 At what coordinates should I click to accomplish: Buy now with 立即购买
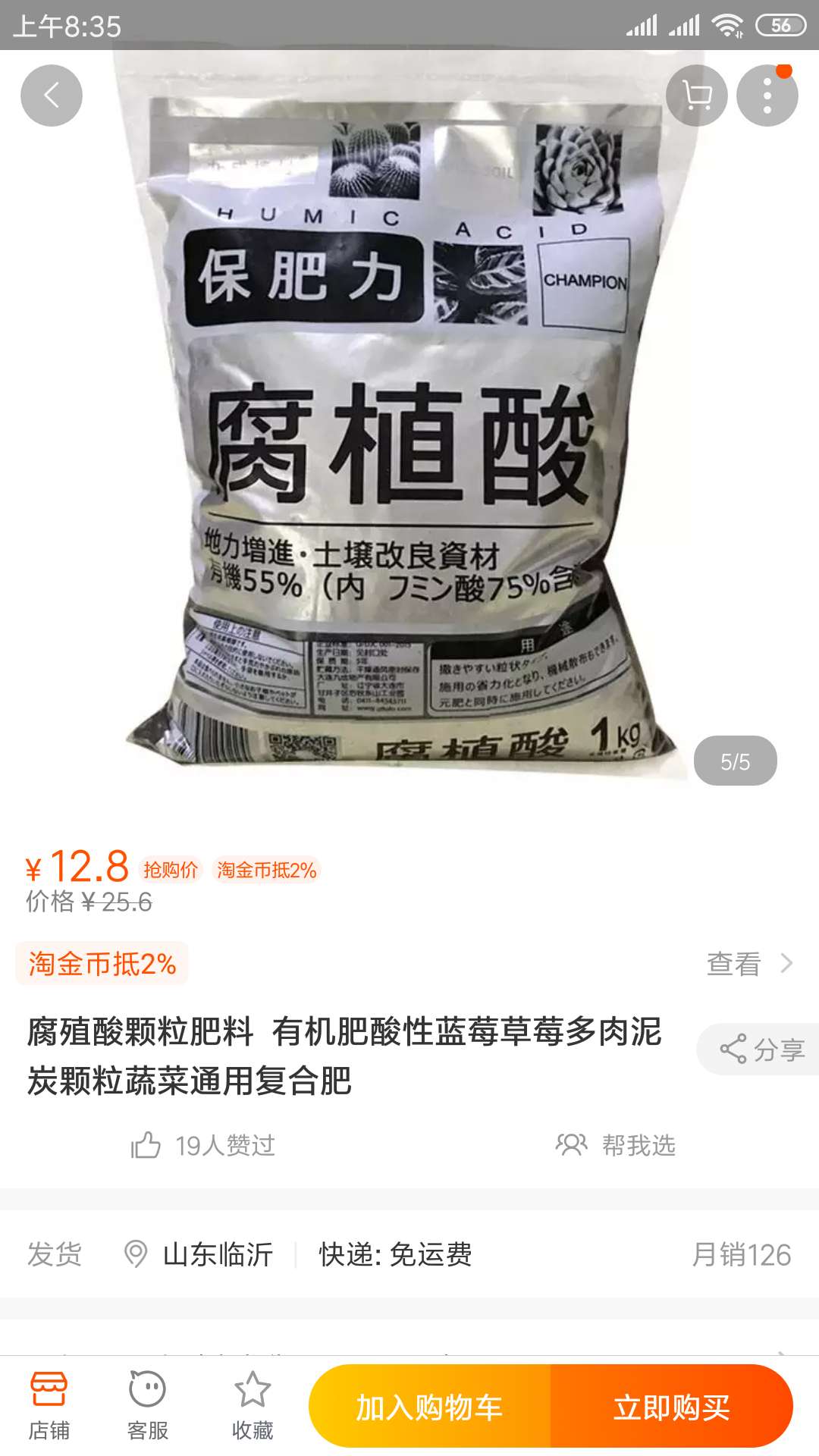pyautogui.click(x=672, y=1407)
